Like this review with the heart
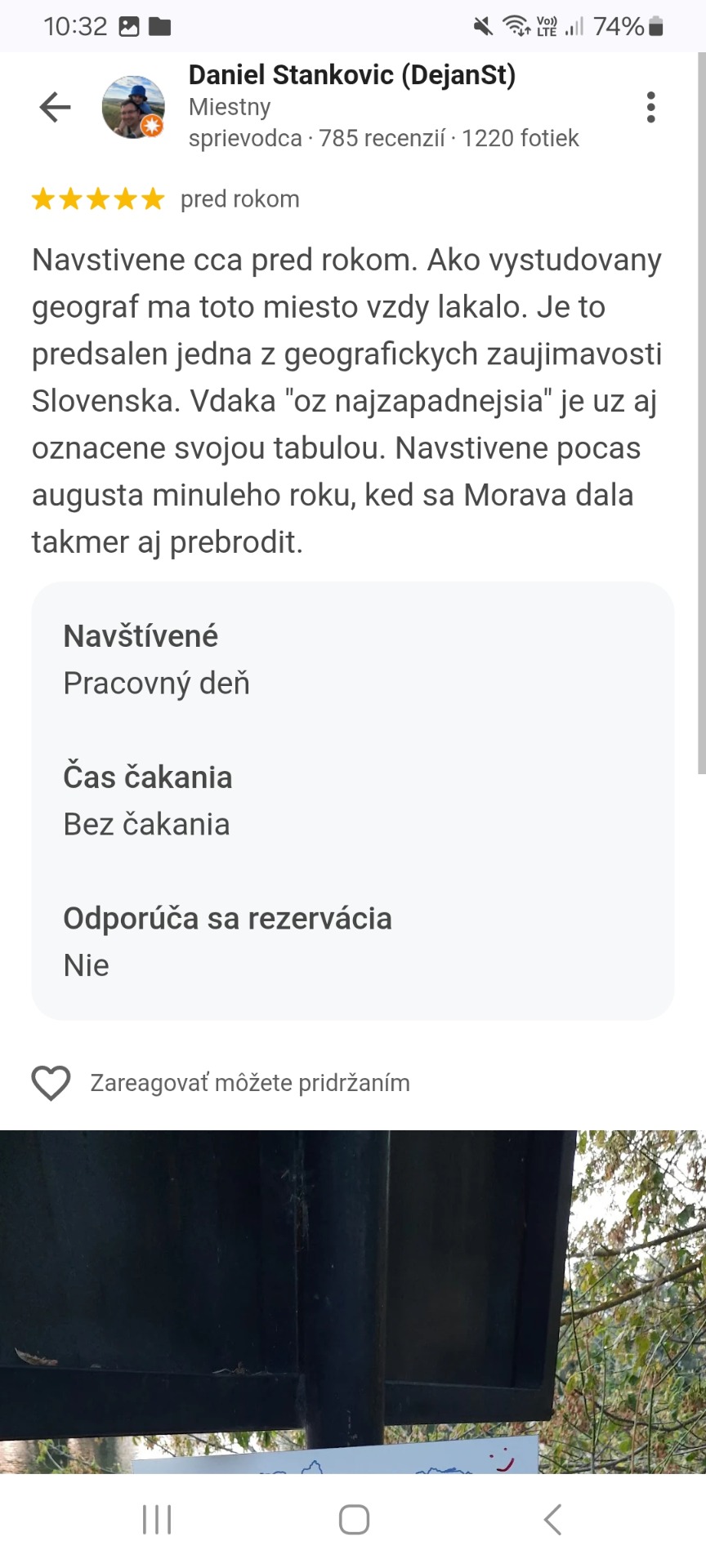This screenshot has height=1568, width=706. click(51, 1083)
